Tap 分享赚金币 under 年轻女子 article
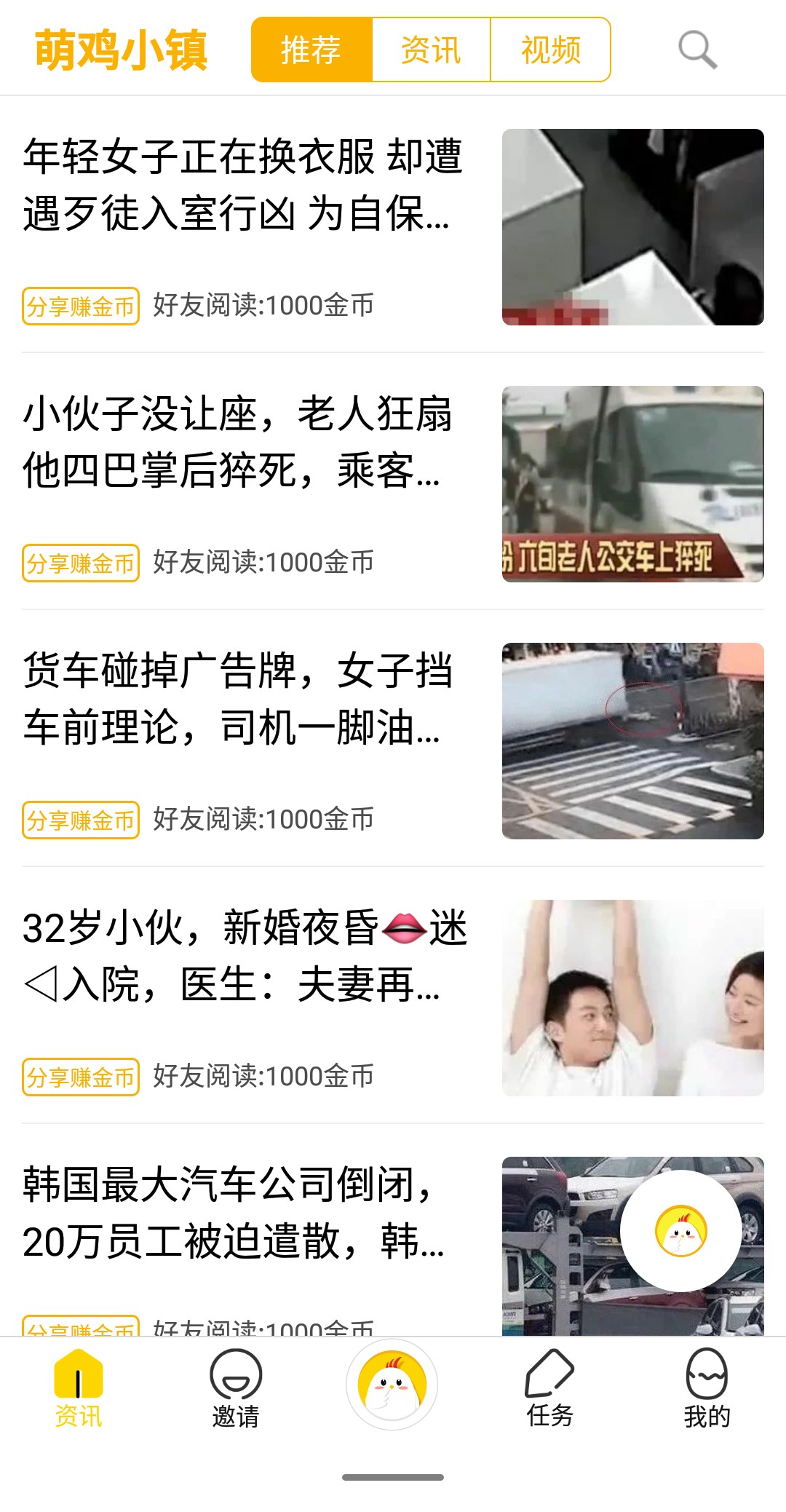 point(81,306)
